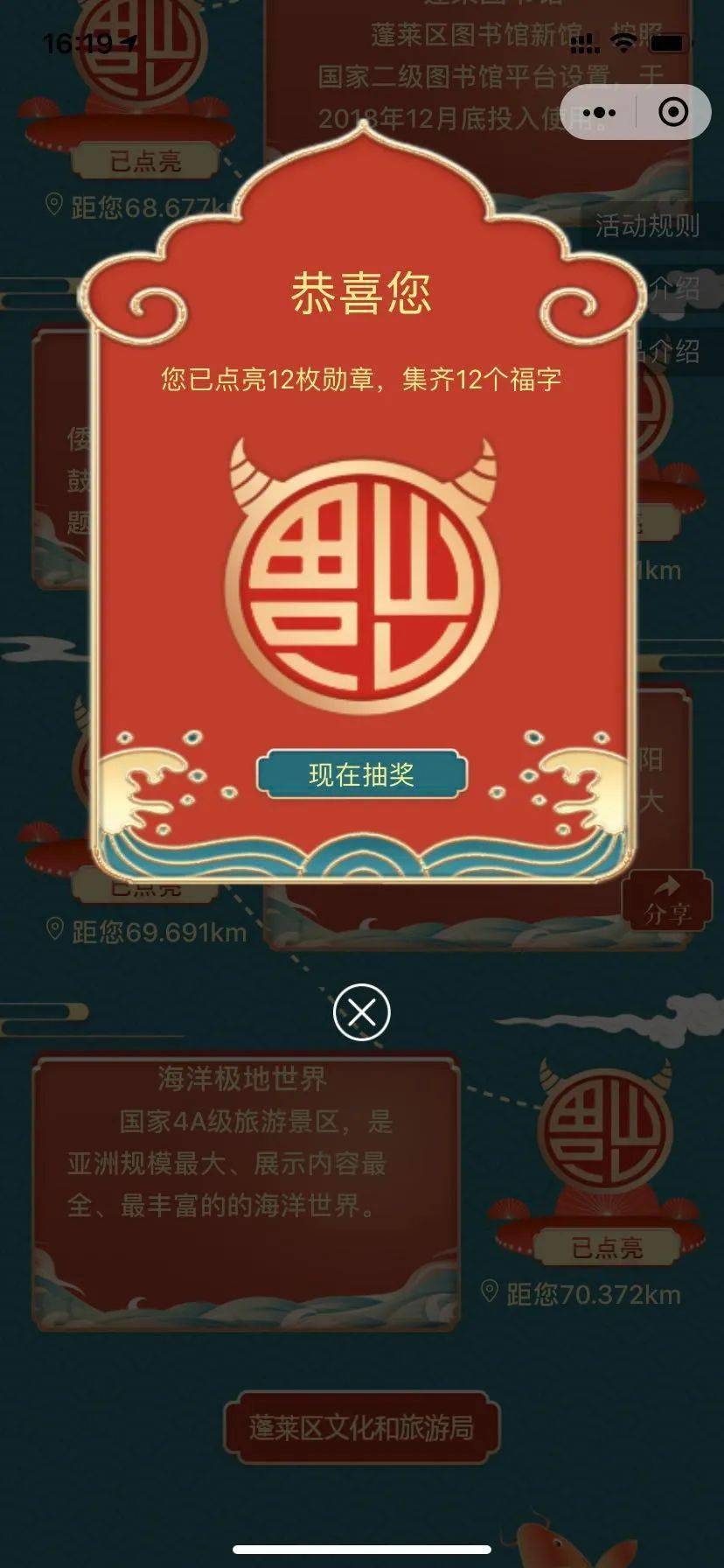Tap the 现在抽奖 draw-now button
The image size is (724, 1568).
pos(361,774)
